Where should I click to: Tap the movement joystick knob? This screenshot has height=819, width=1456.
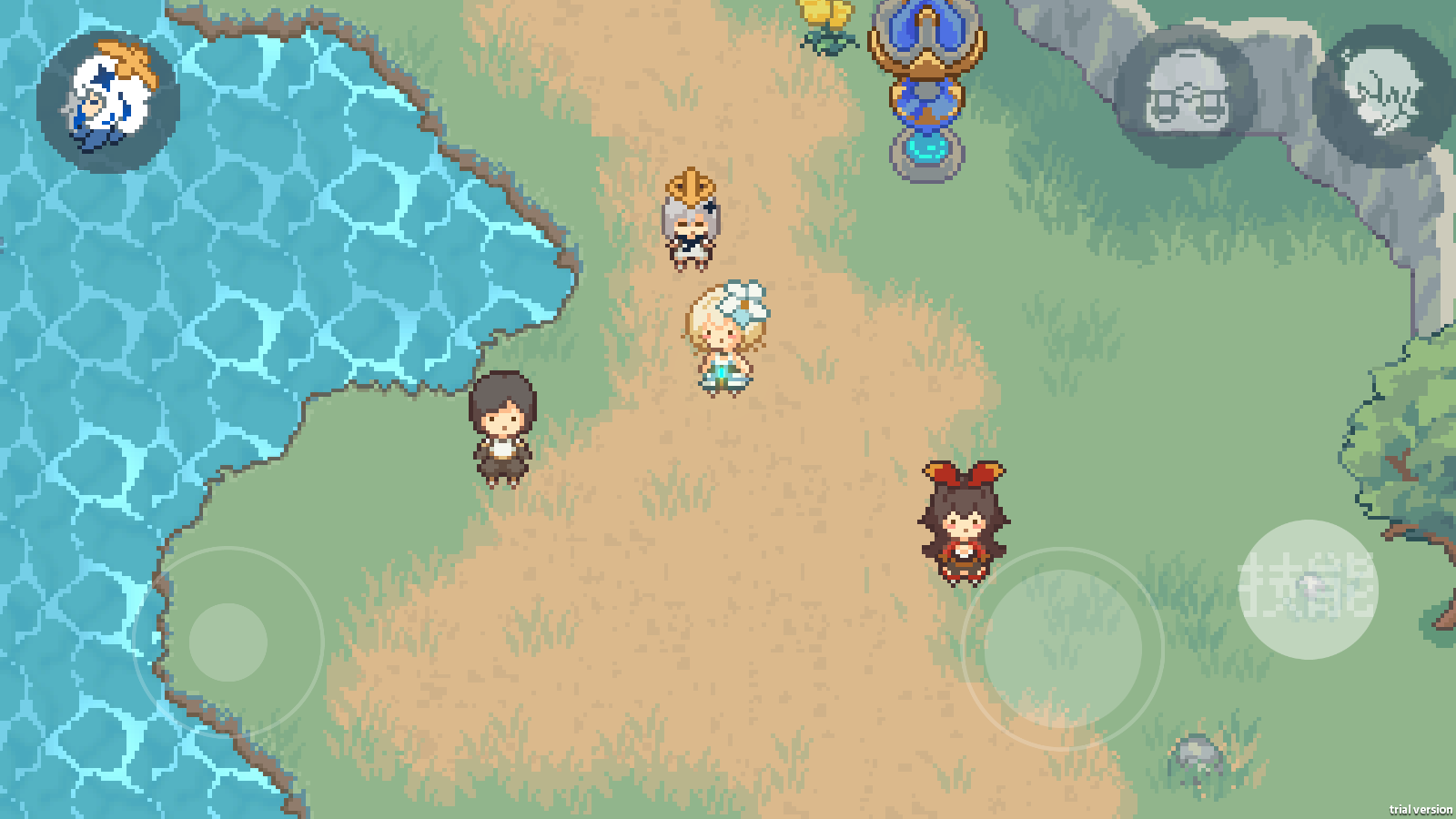tap(228, 642)
